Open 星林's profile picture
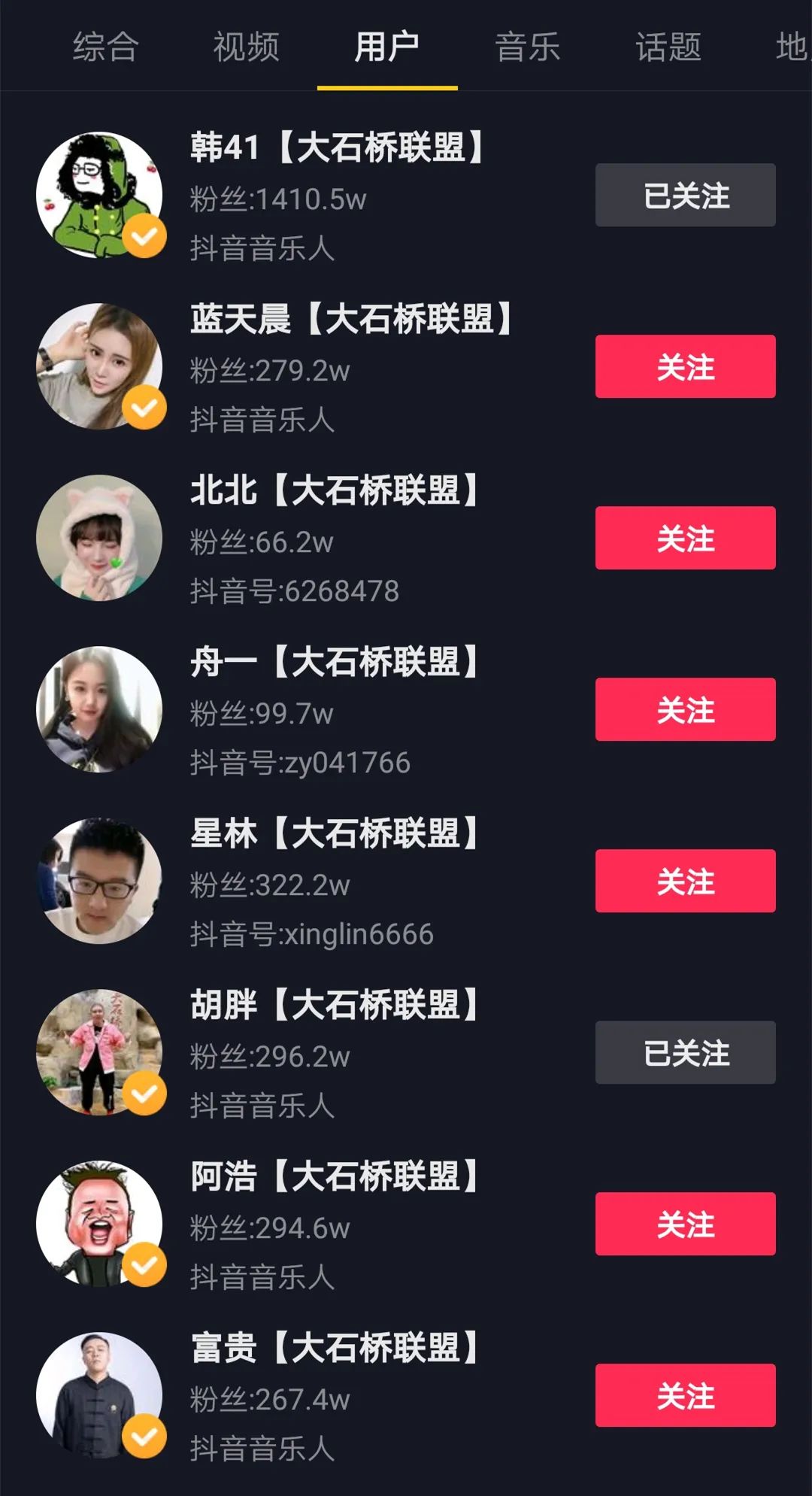This screenshot has height=1496, width=812. point(100,882)
